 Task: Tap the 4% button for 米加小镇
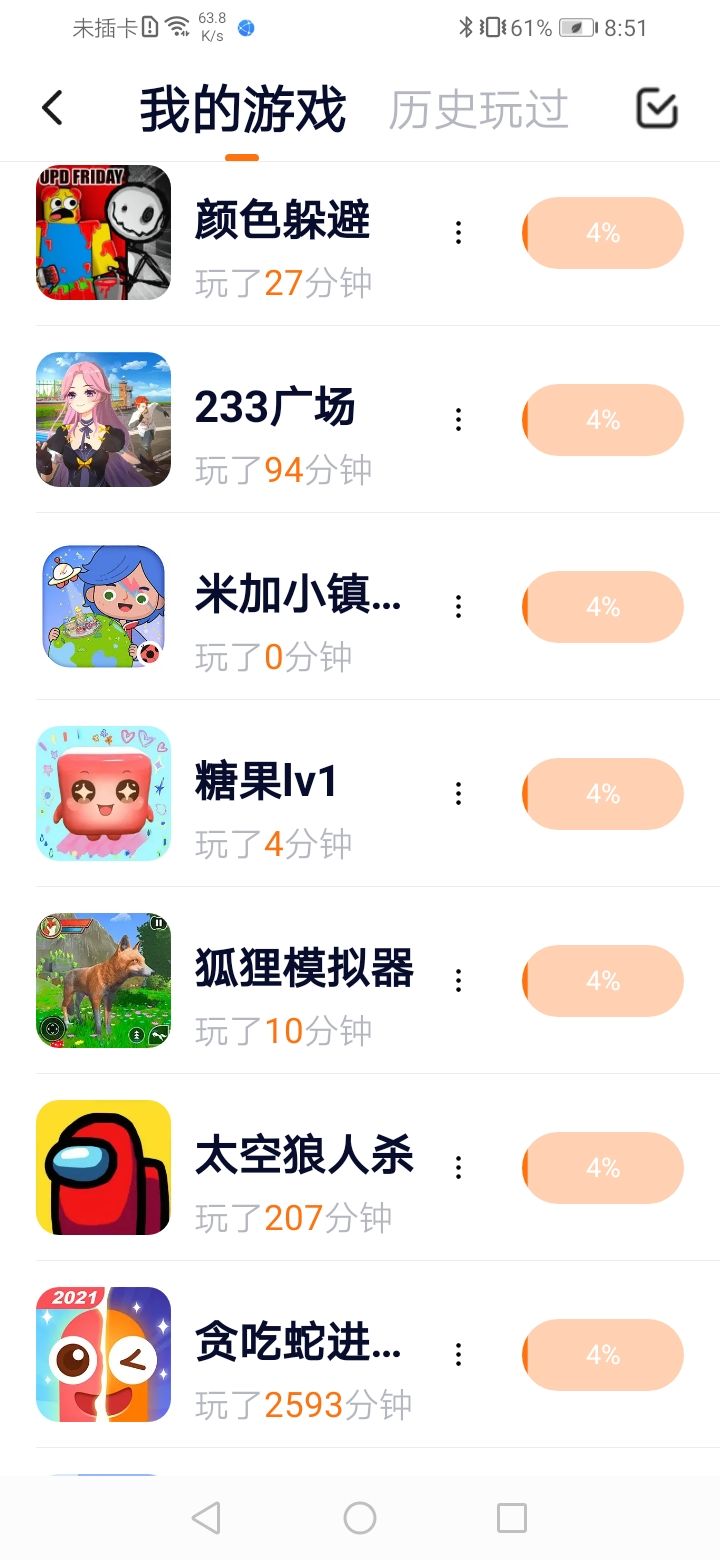coord(603,607)
